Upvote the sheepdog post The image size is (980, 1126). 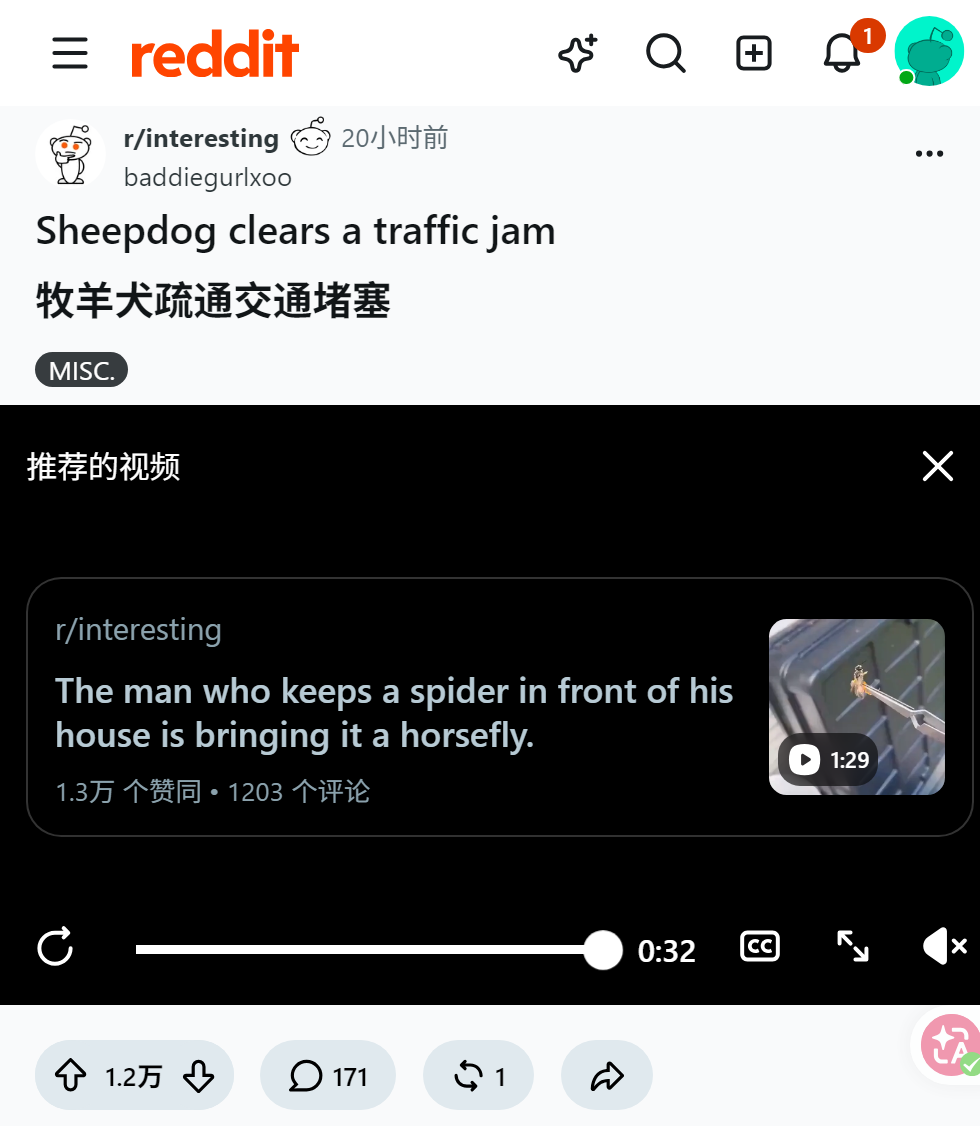pyautogui.click(x=70, y=1076)
